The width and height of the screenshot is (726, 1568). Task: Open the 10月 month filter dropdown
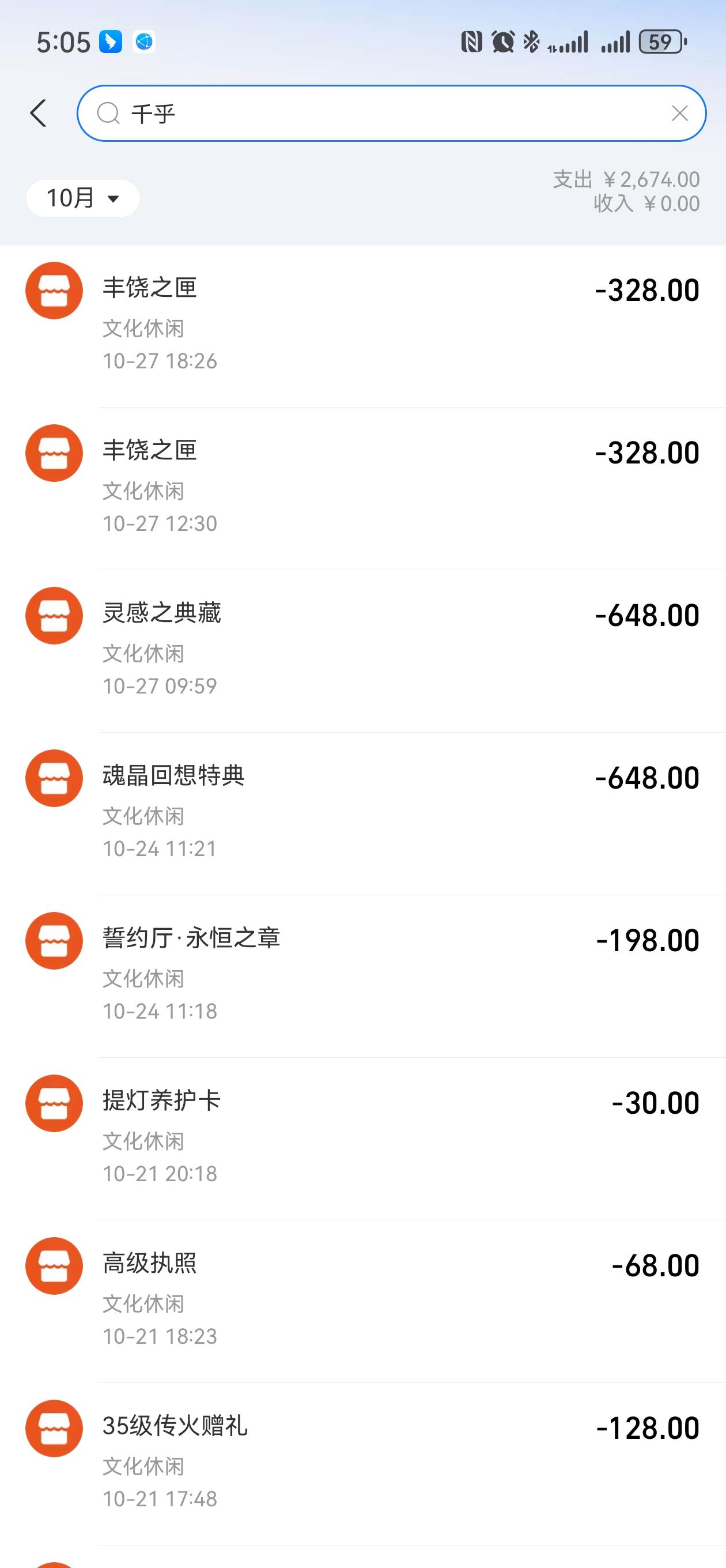coord(83,197)
